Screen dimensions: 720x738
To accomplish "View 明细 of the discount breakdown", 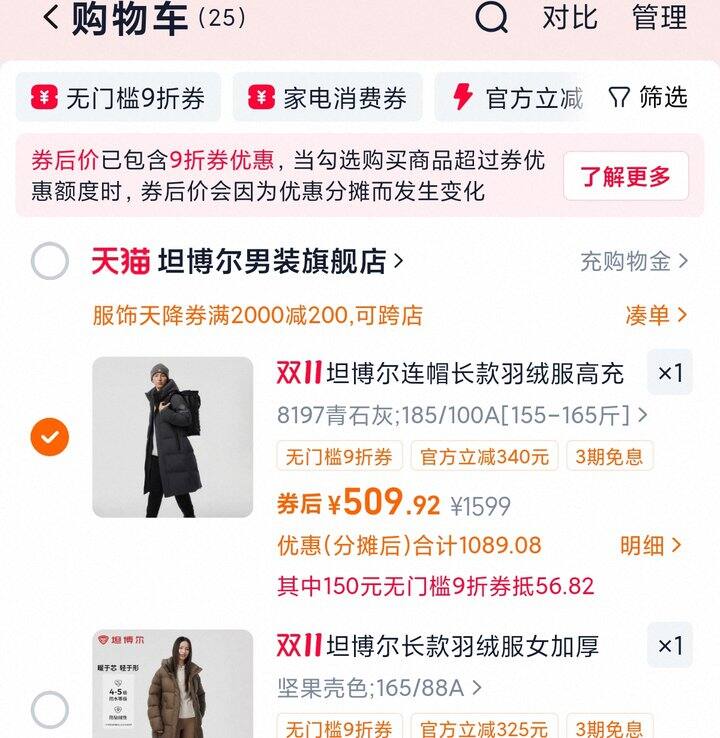I will [651, 545].
